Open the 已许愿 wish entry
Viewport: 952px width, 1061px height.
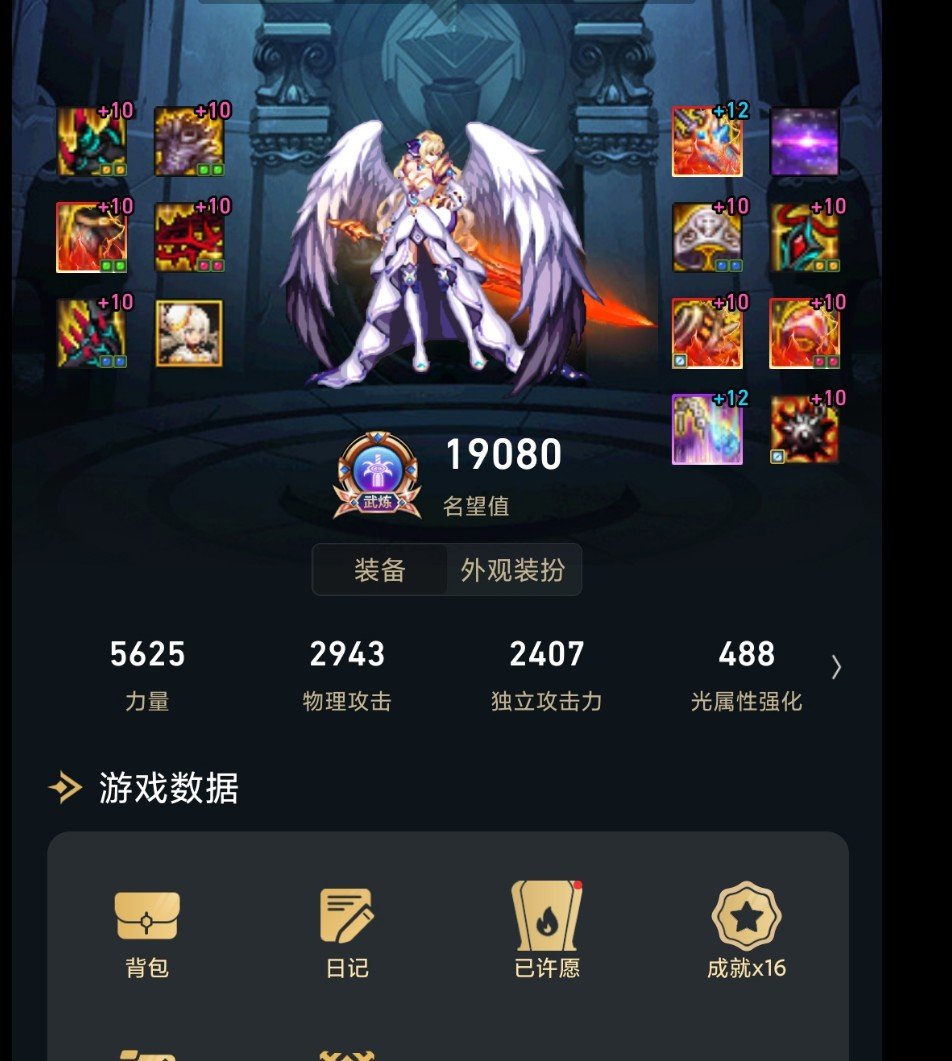pos(546,932)
